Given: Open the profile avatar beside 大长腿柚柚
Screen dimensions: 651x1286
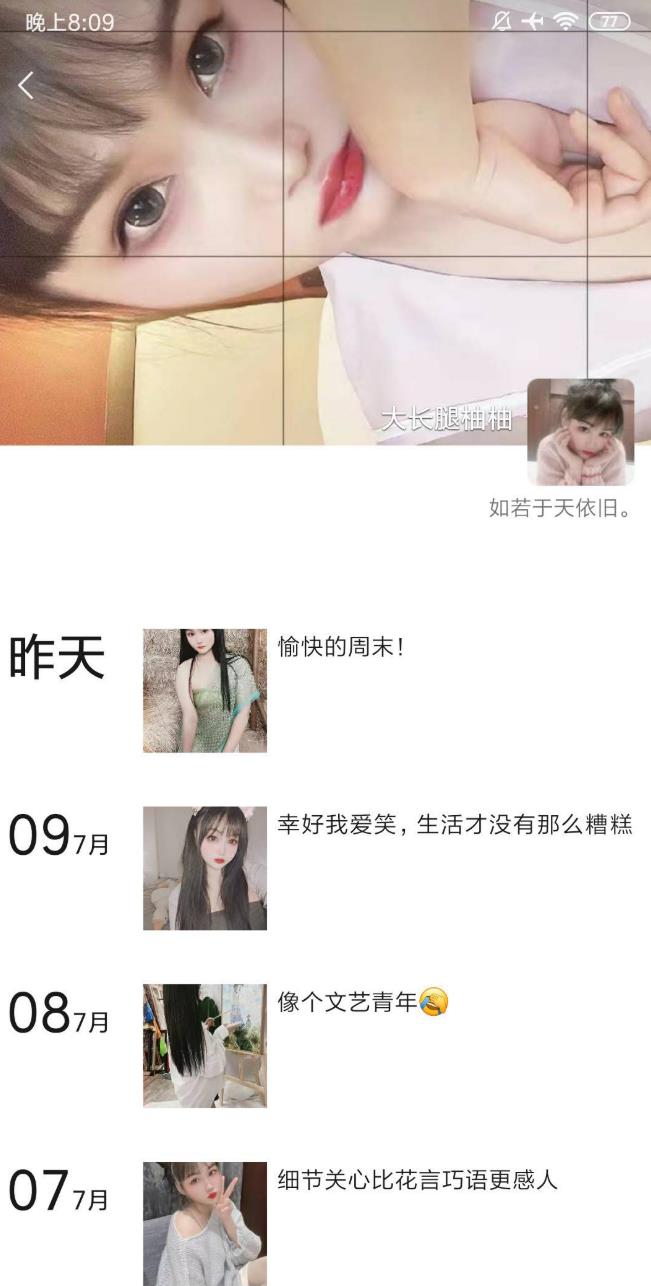Looking at the screenshot, I should (580, 432).
